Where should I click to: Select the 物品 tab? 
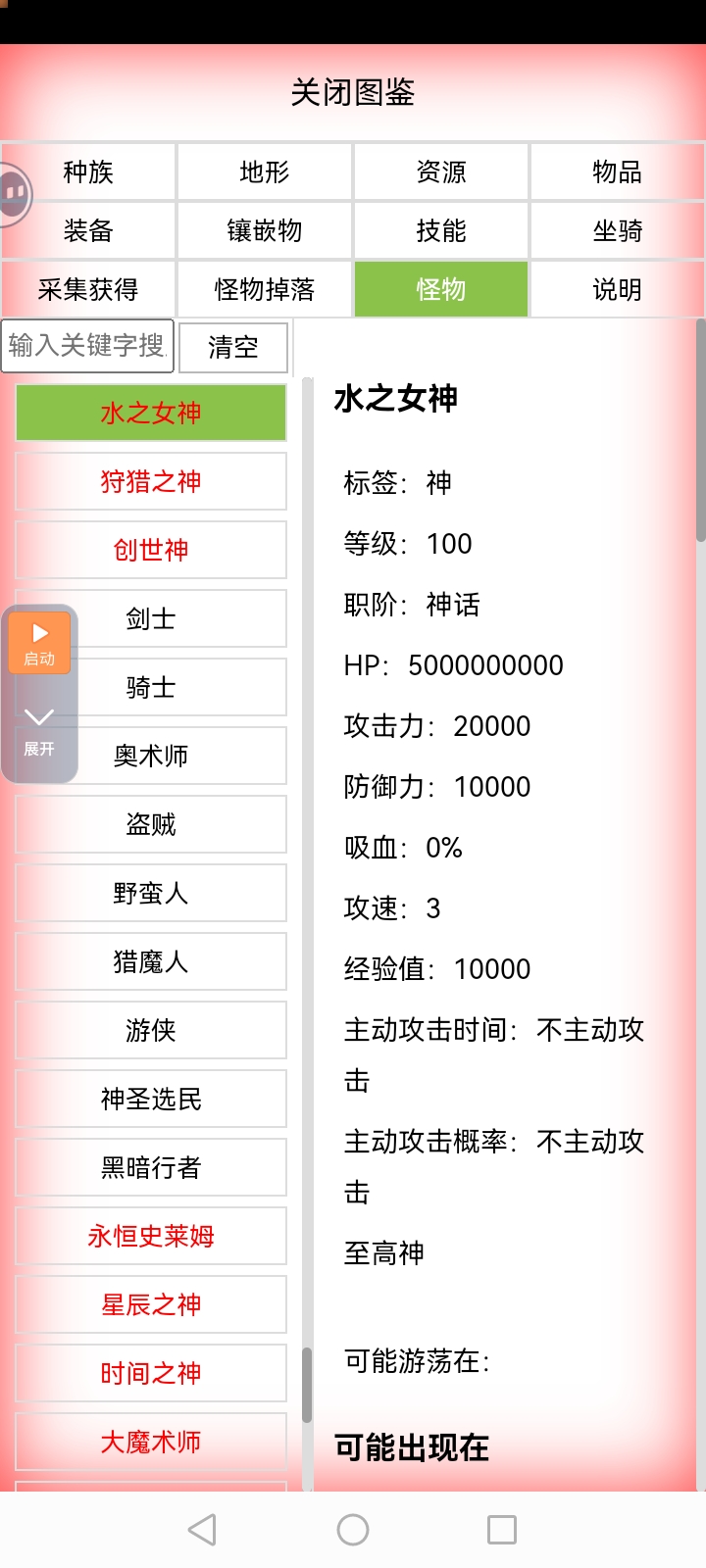click(x=617, y=172)
